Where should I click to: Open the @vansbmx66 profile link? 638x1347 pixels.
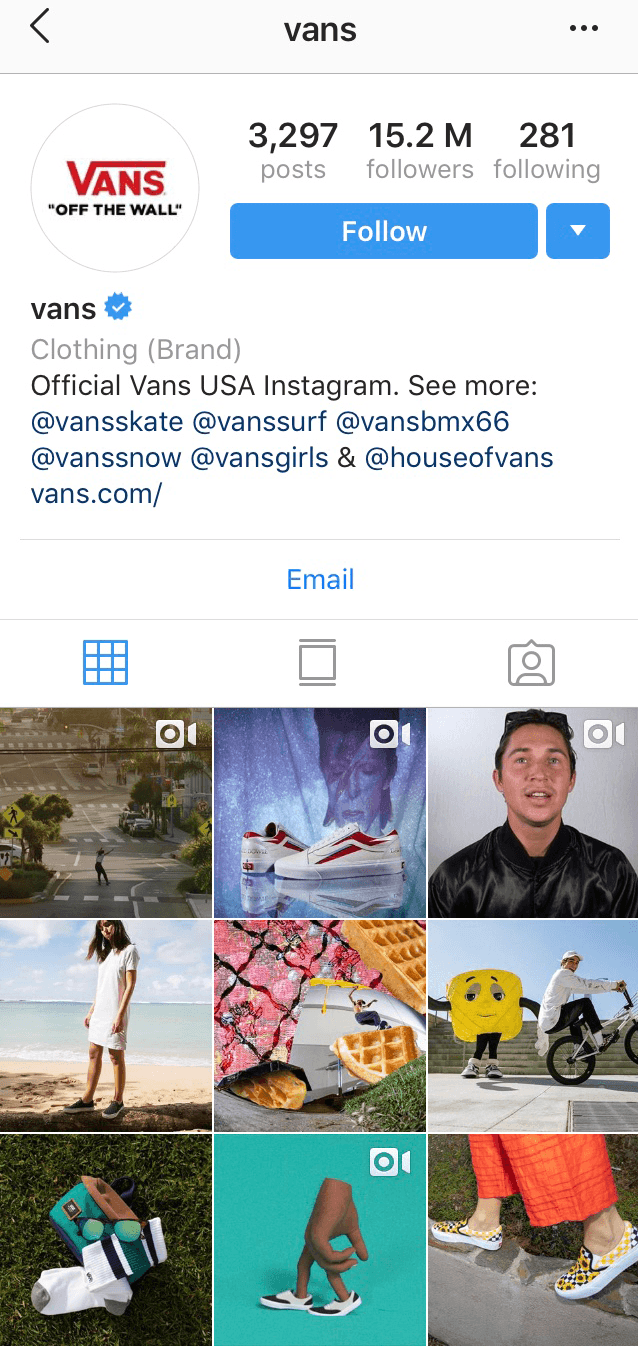[423, 422]
